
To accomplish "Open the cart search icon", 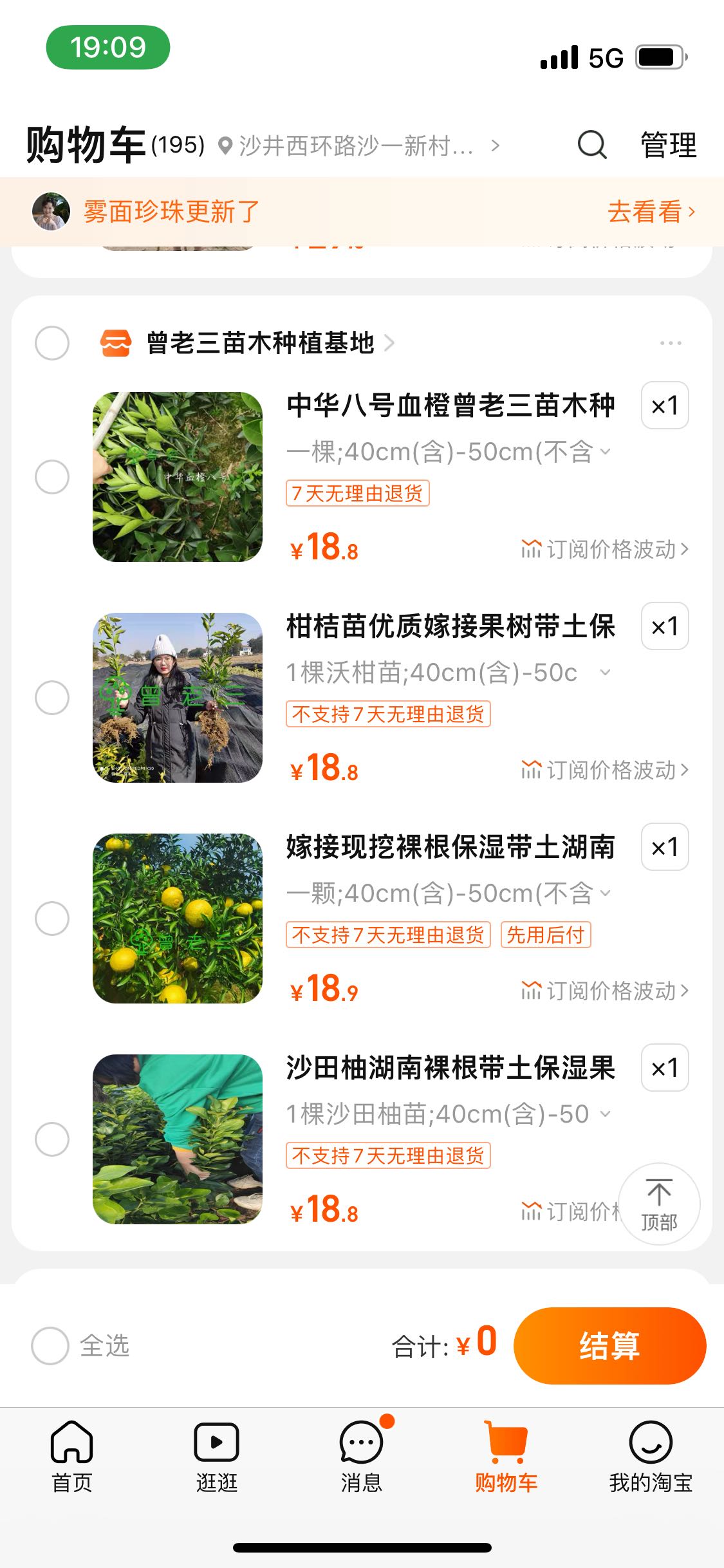I will click(x=592, y=145).
